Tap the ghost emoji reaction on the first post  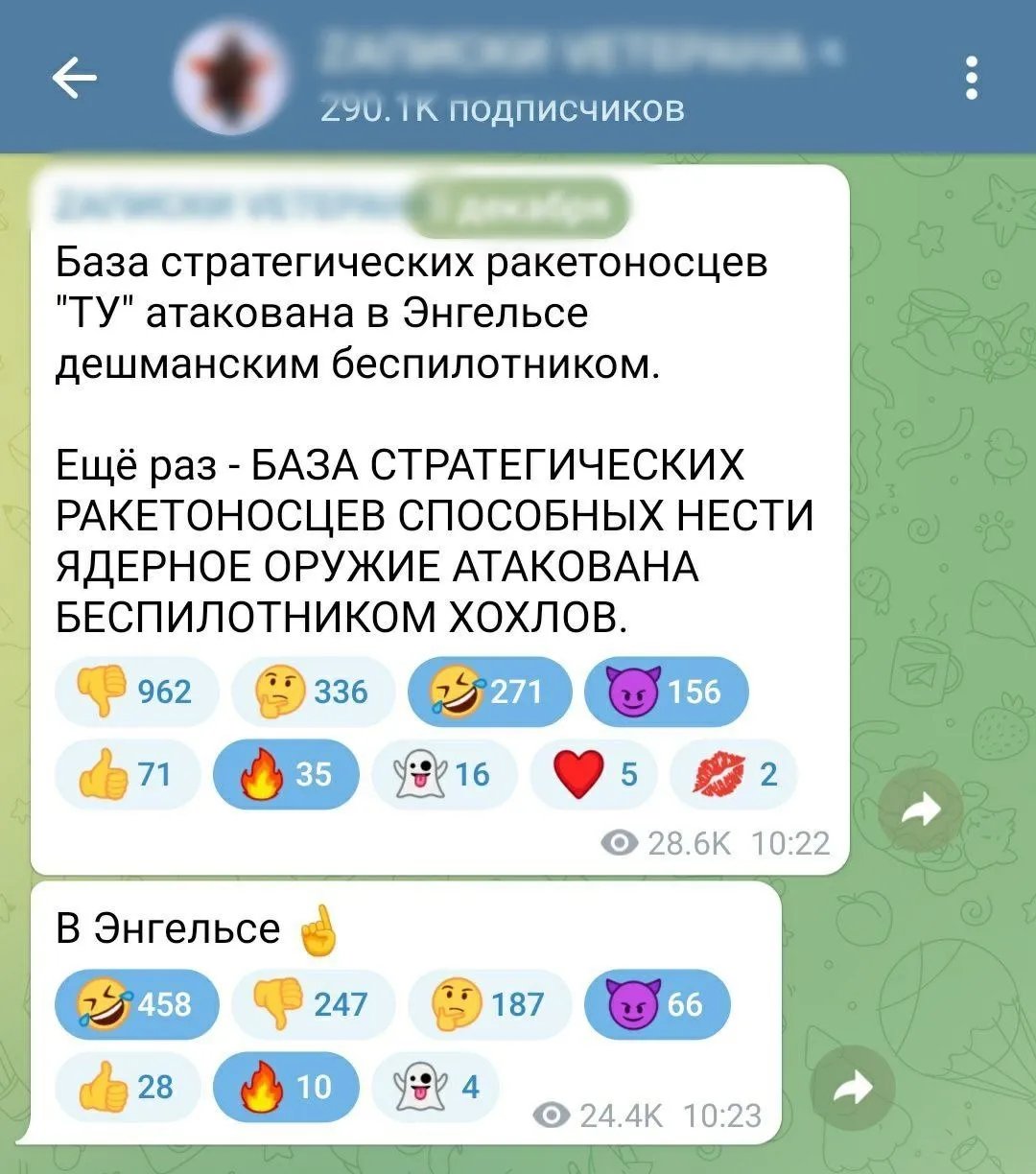[444, 774]
